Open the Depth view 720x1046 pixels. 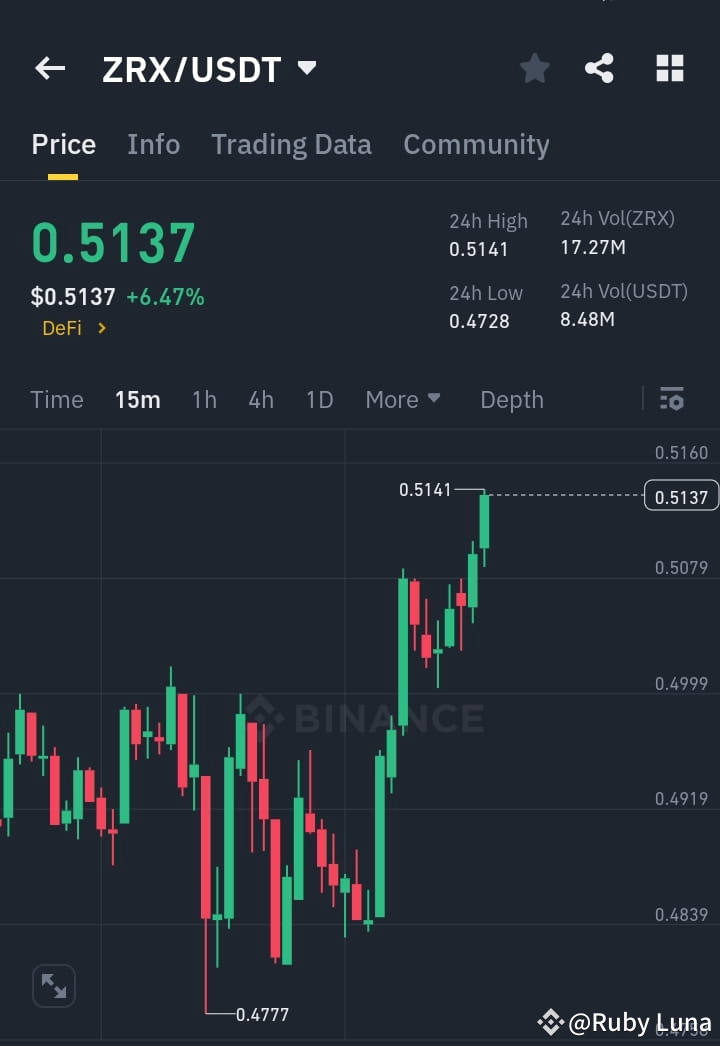pos(511,399)
